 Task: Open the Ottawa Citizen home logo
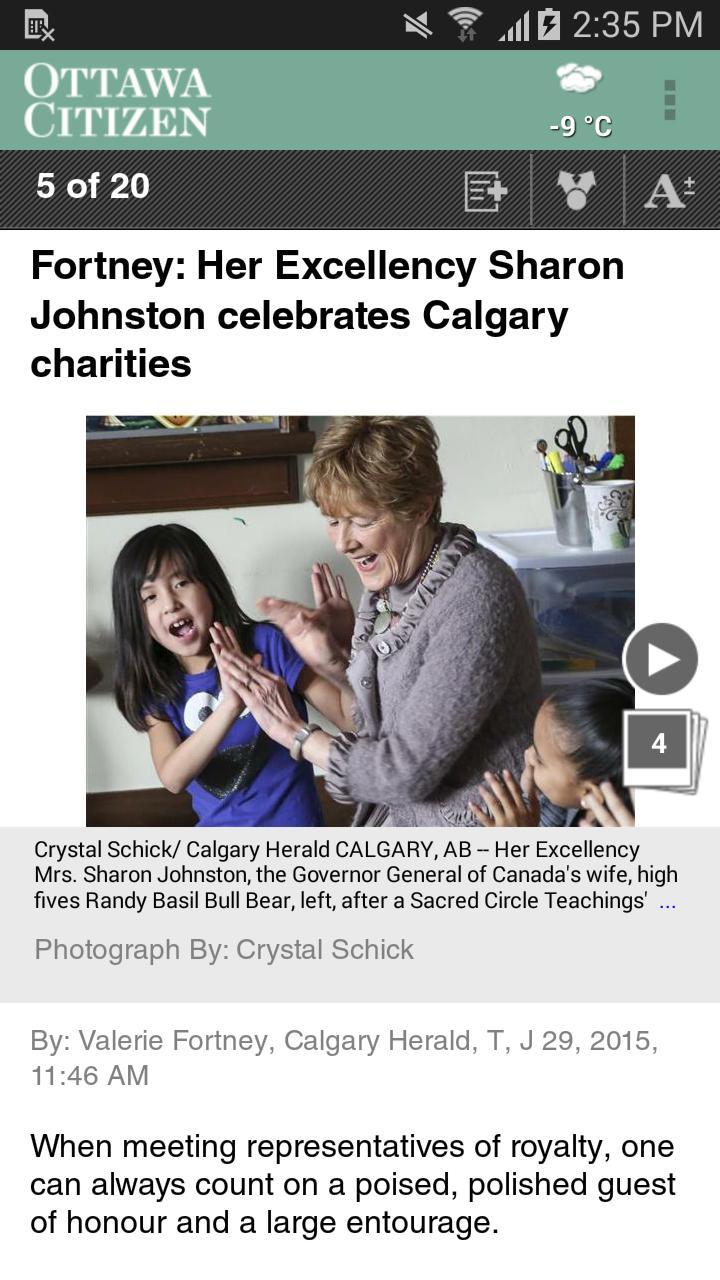tap(117, 101)
